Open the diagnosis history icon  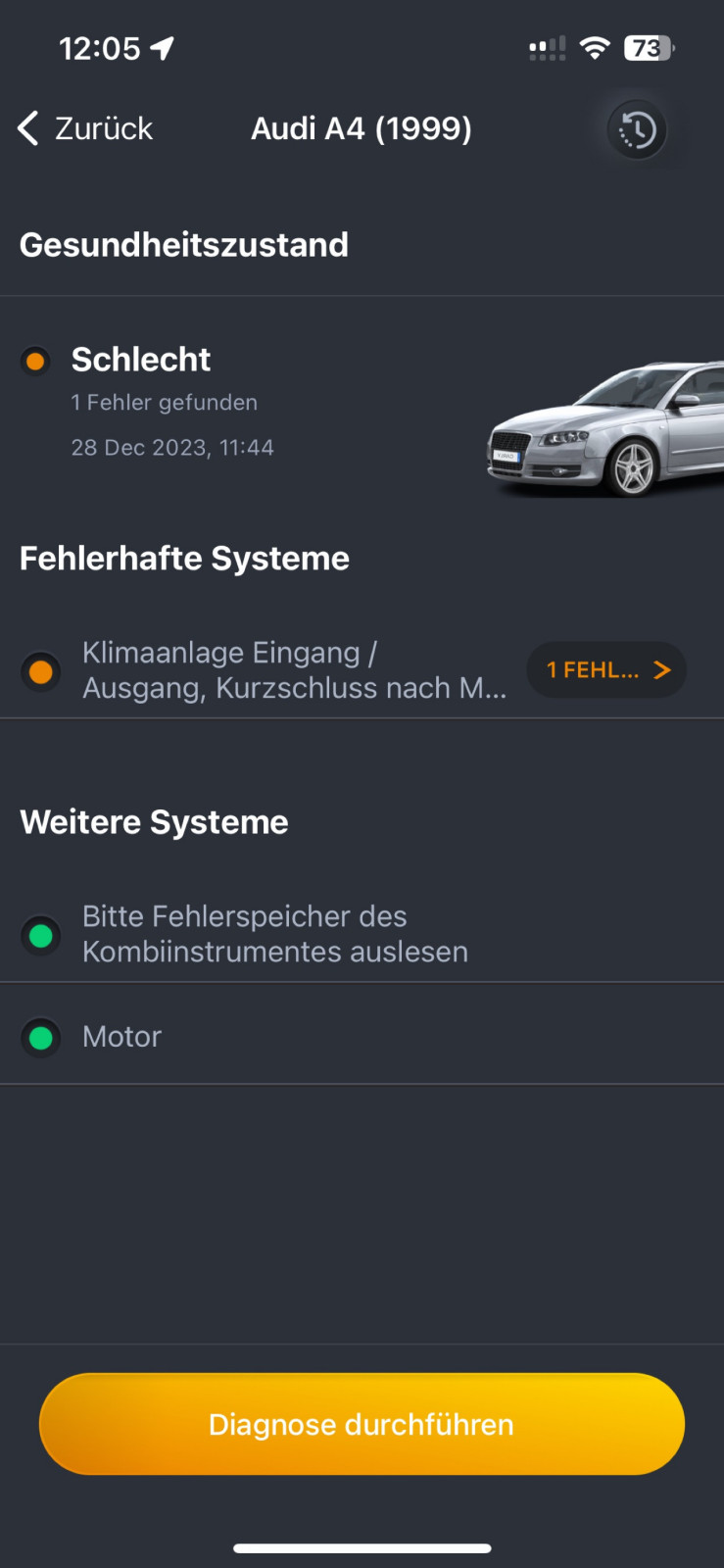(x=637, y=128)
